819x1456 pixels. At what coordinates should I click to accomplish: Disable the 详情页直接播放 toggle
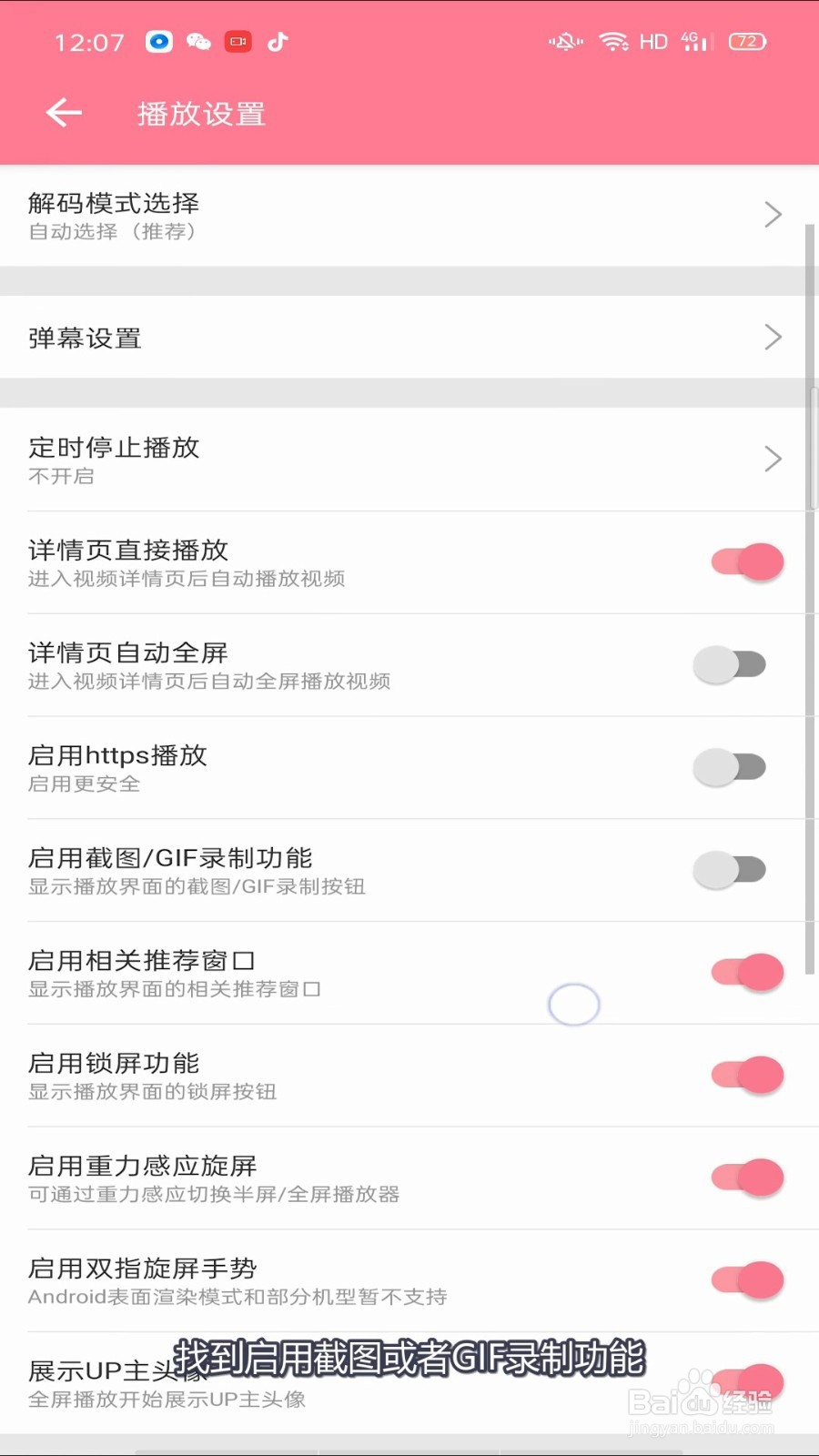[x=744, y=561]
